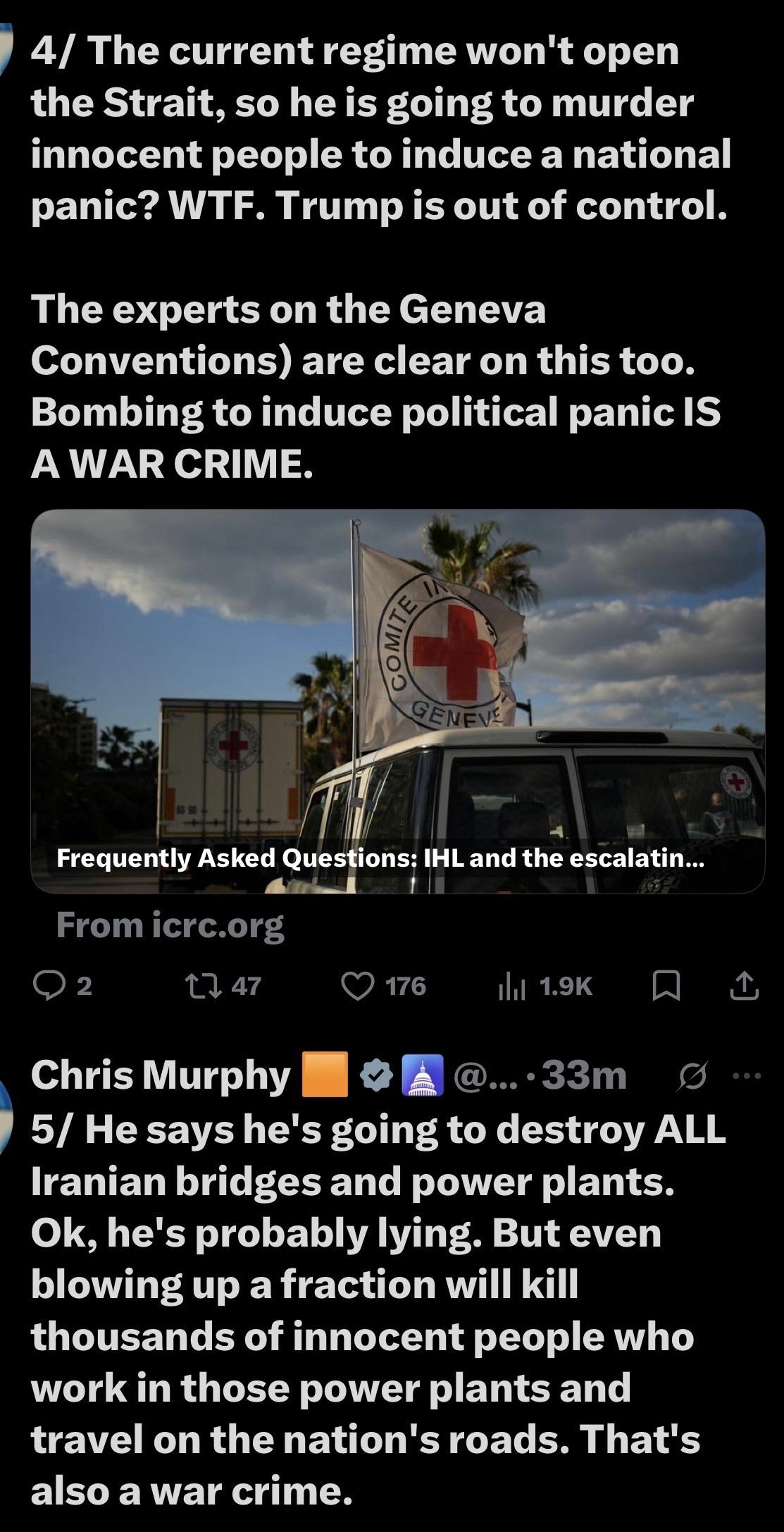View analytics for the 4/ post
The height and width of the screenshot is (1532, 784).
pyautogui.click(x=513, y=987)
